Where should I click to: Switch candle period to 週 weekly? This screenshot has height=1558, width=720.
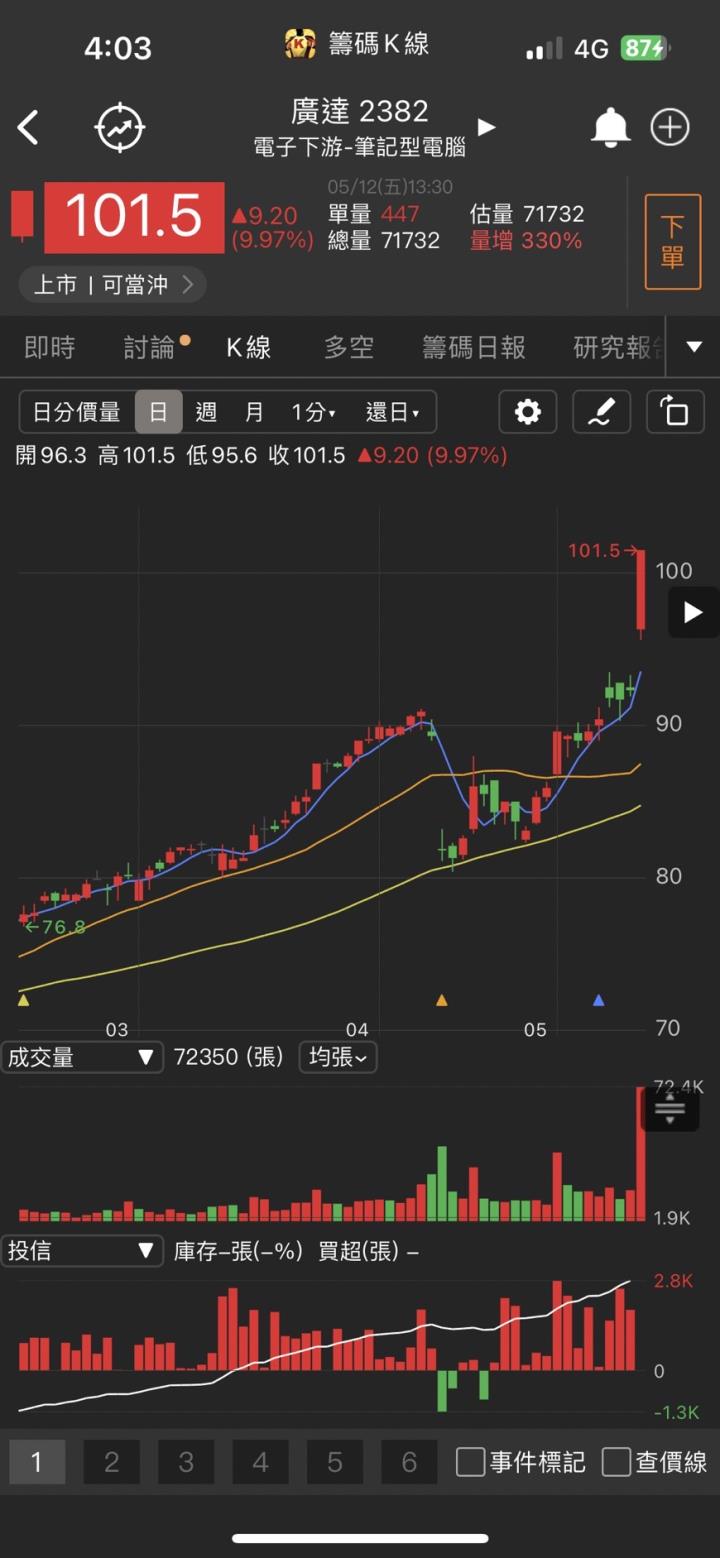(x=206, y=411)
